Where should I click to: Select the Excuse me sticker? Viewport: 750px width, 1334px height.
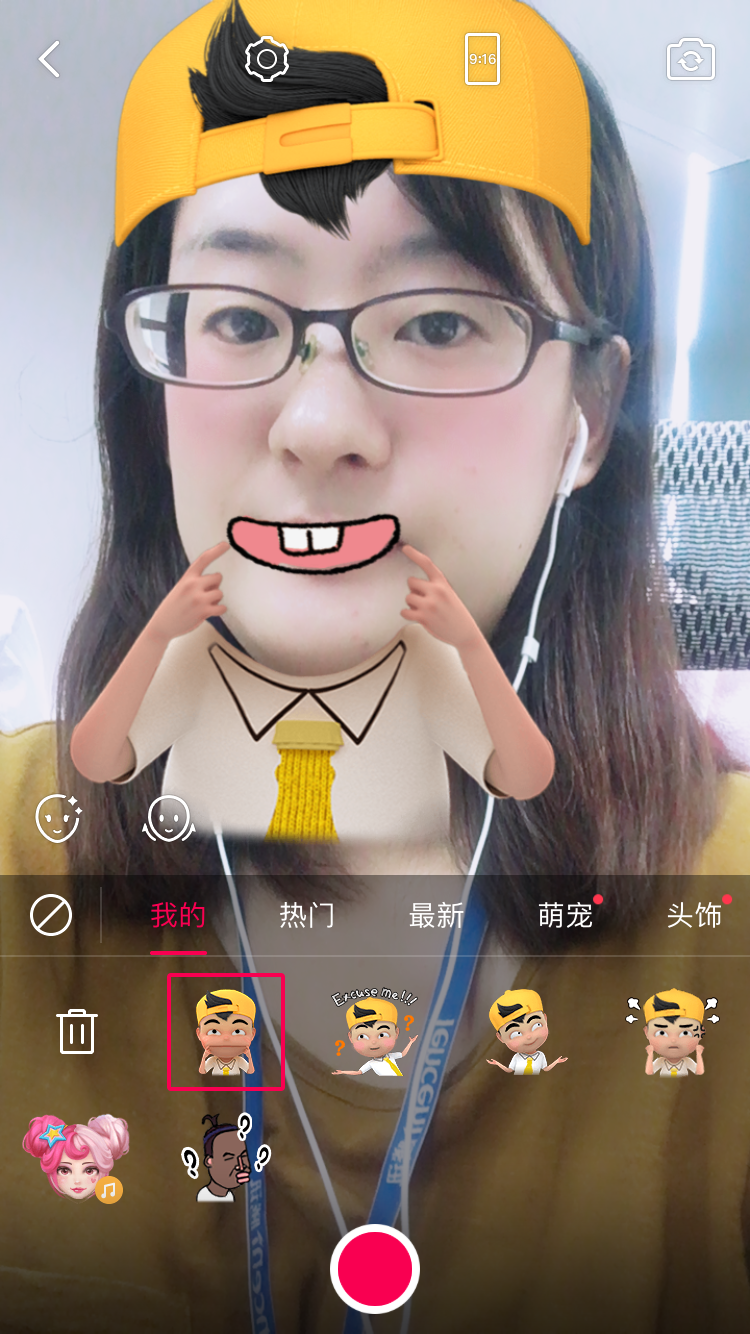point(373,1031)
